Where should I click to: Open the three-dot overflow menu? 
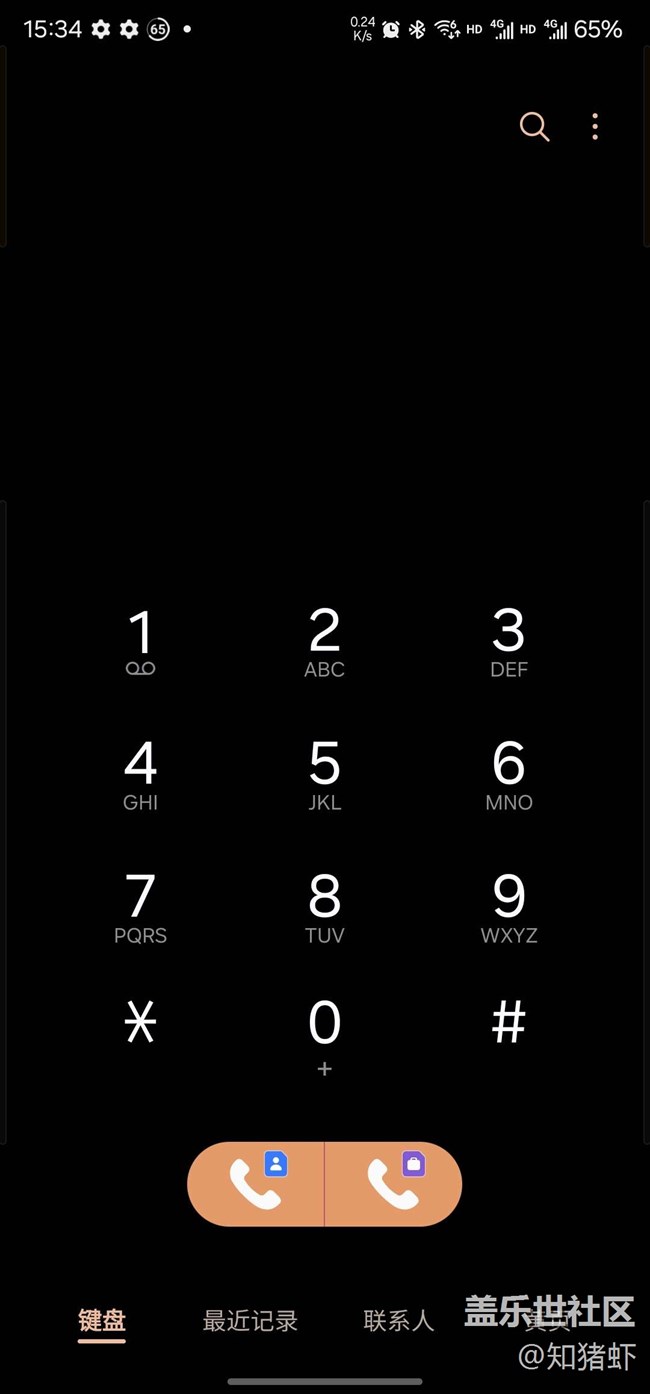pyautogui.click(x=595, y=126)
